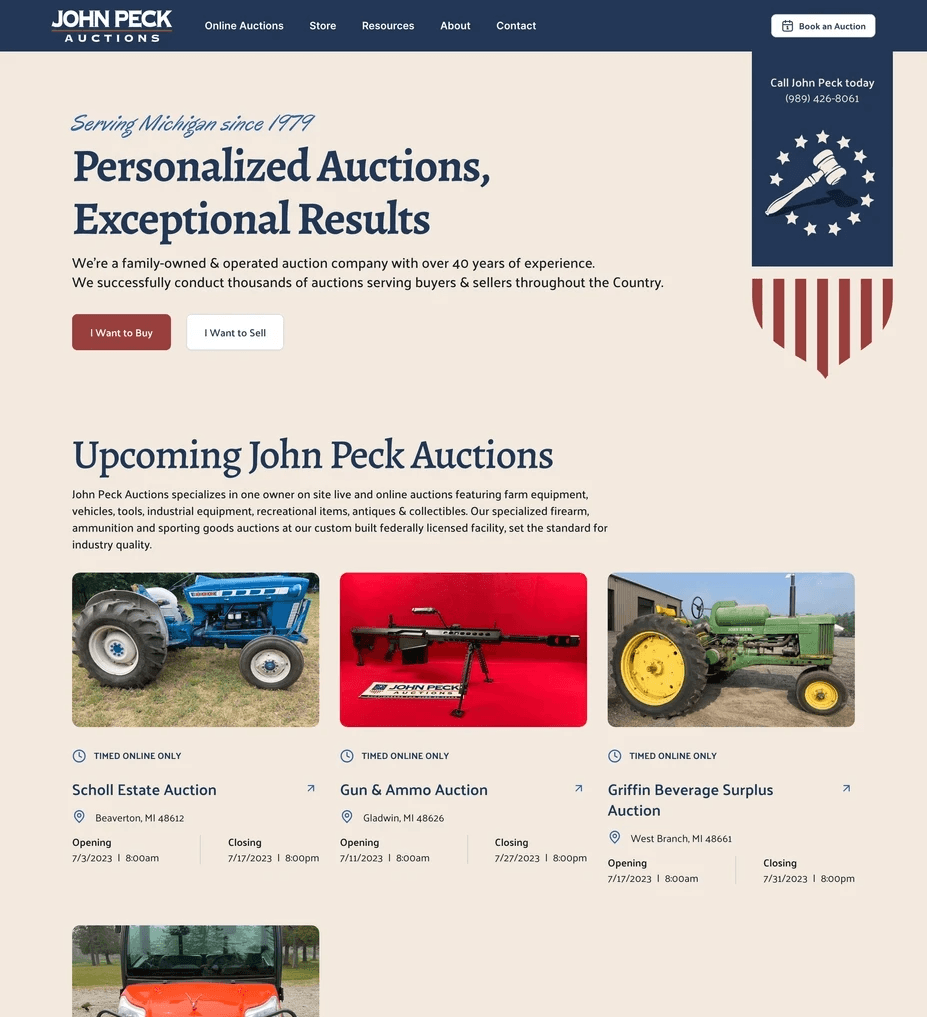927x1017 pixels.
Task: Tap the John Peck Auctions logo
Action: click(112, 26)
